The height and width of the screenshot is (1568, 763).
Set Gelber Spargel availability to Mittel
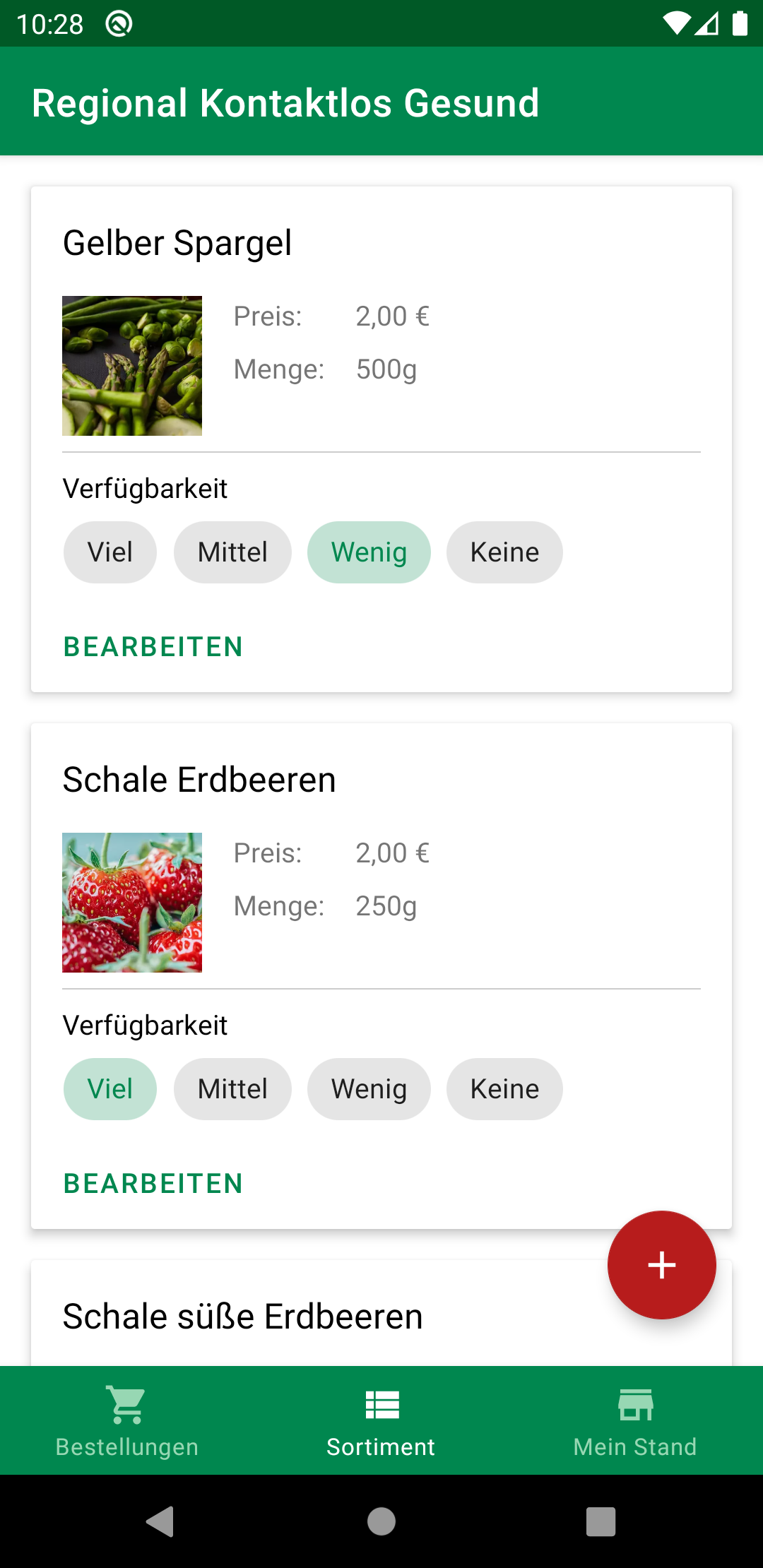pos(232,552)
